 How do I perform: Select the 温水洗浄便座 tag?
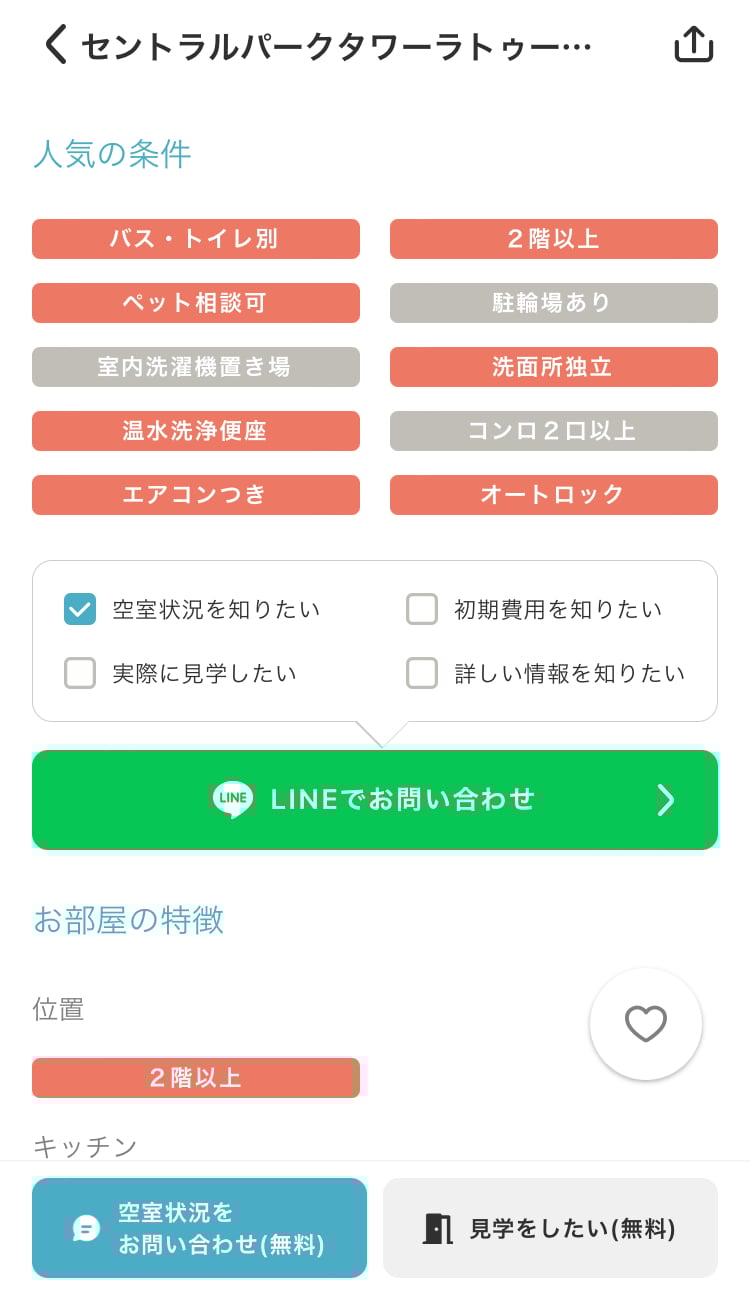[x=196, y=431]
